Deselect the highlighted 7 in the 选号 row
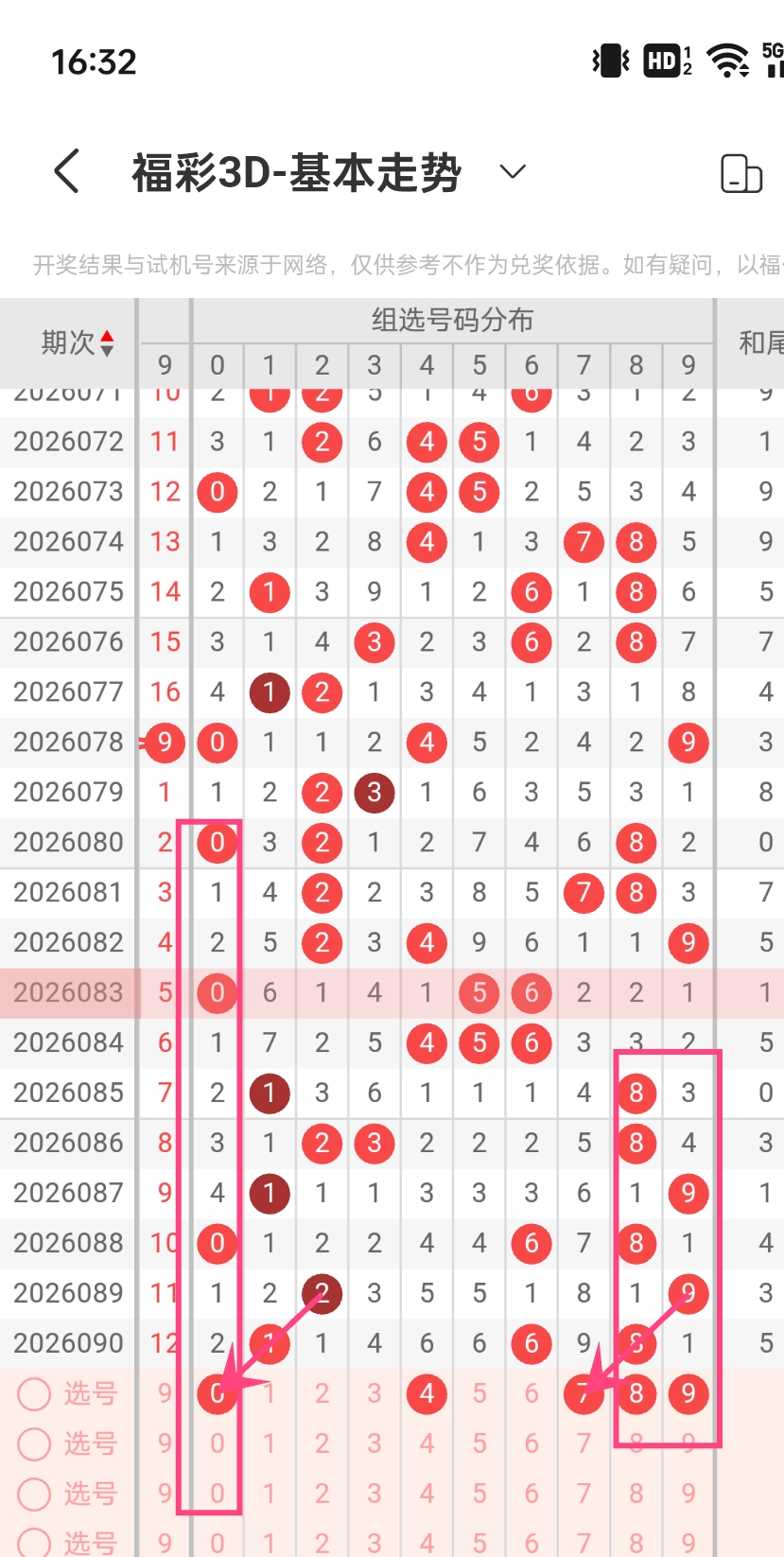Viewport: 784px width, 1557px height. (x=584, y=1393)
